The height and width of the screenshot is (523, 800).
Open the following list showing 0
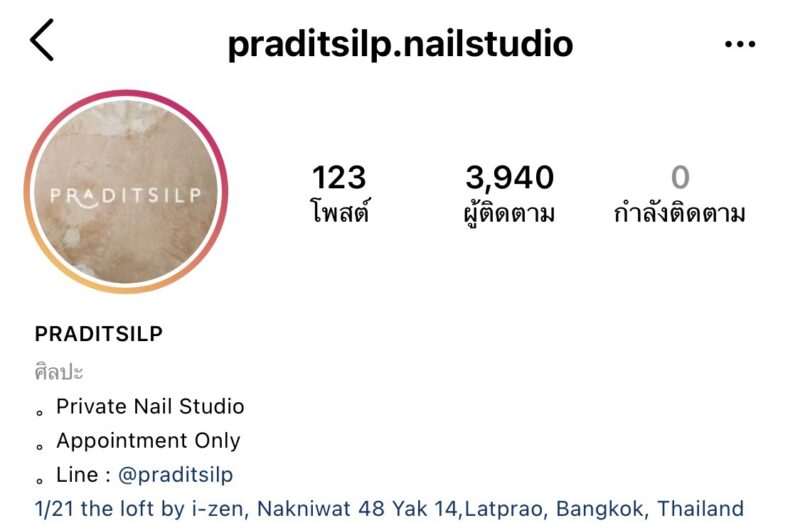click(x=679, y=194)
